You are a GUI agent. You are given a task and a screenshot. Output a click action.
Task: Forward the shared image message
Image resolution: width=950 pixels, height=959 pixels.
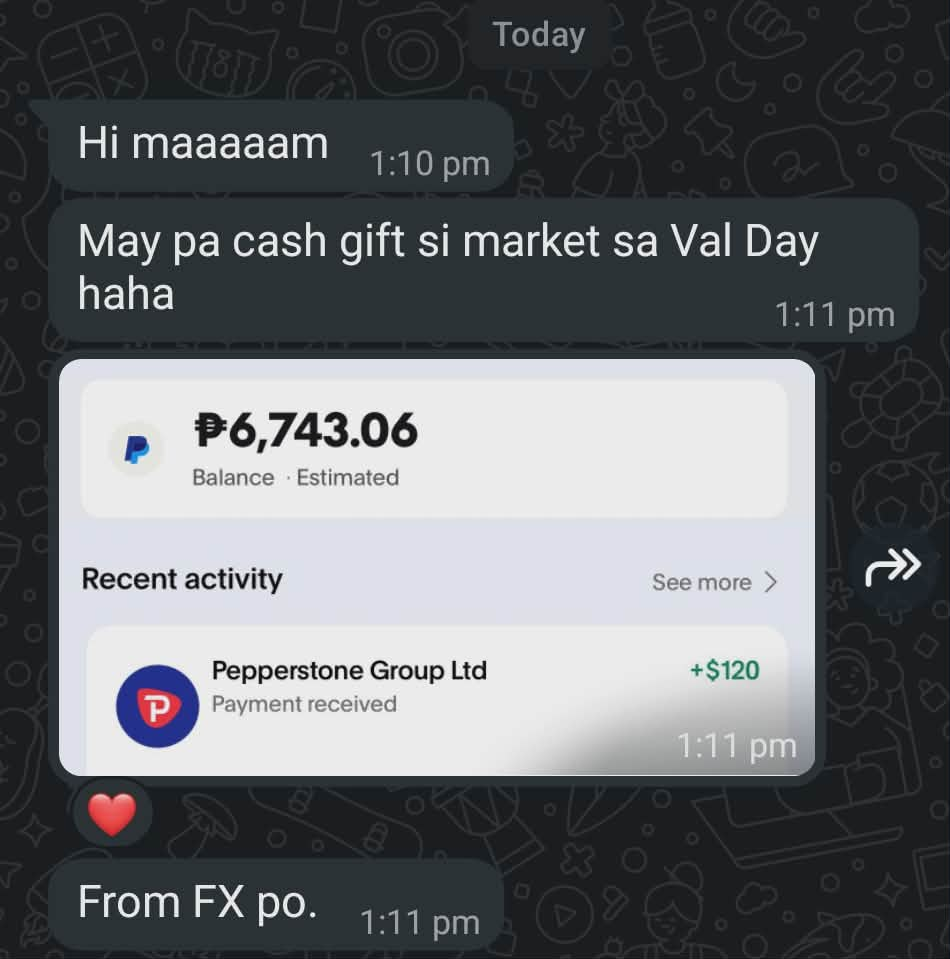click(890, 569)
